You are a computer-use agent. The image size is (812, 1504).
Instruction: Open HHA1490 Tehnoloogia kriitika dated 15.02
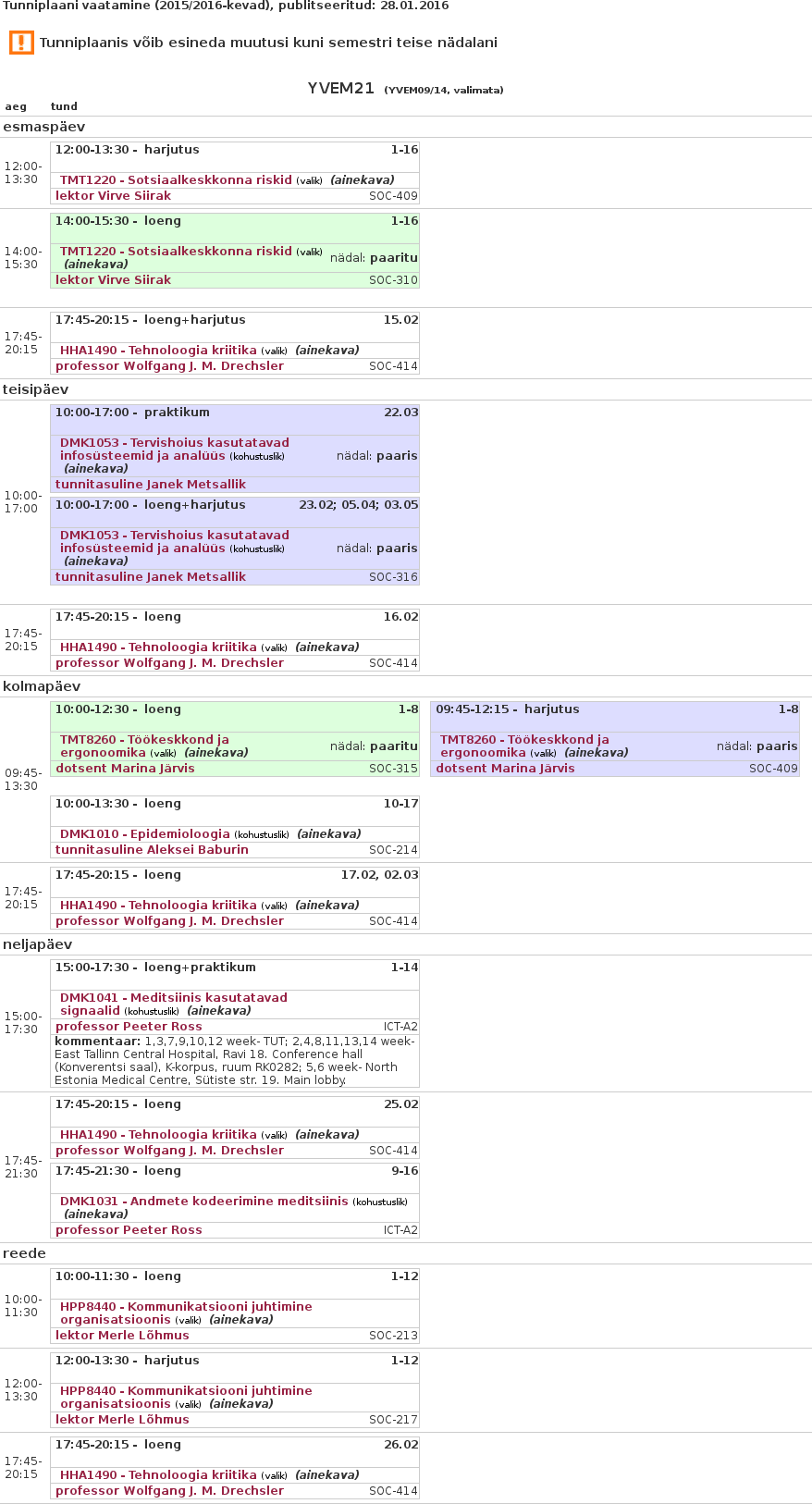tap(158, 351)
